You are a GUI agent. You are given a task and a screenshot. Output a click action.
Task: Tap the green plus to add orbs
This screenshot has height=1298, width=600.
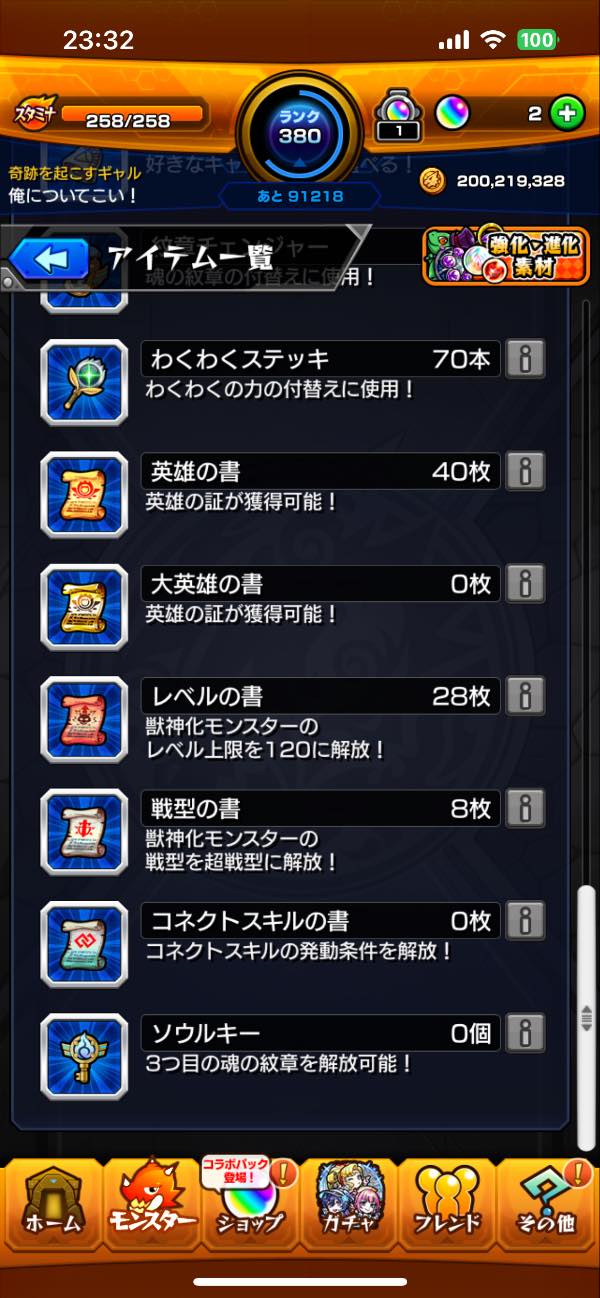point(567,114)
